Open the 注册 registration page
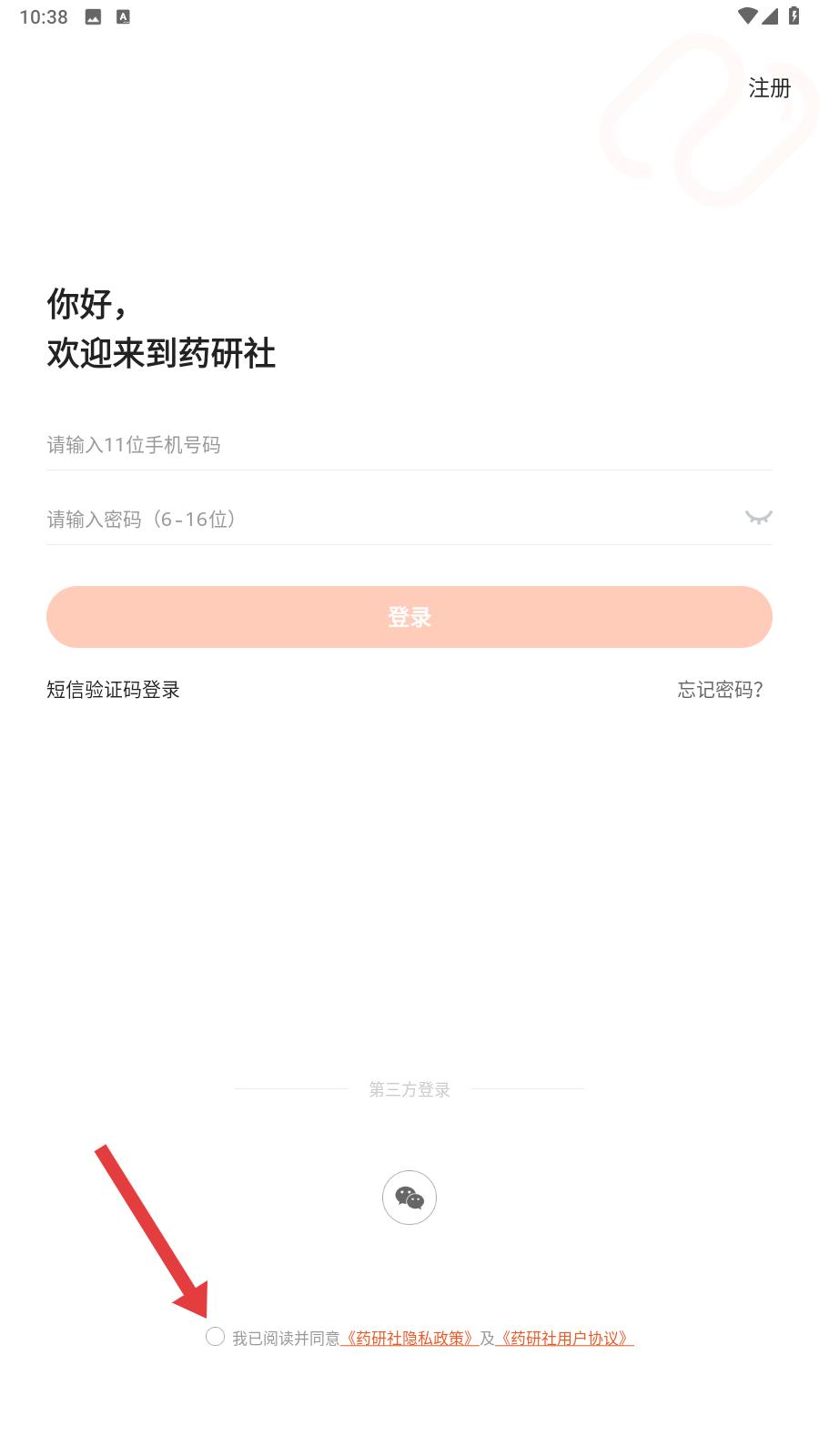819x1456 pixels. (x=769, y=88)
